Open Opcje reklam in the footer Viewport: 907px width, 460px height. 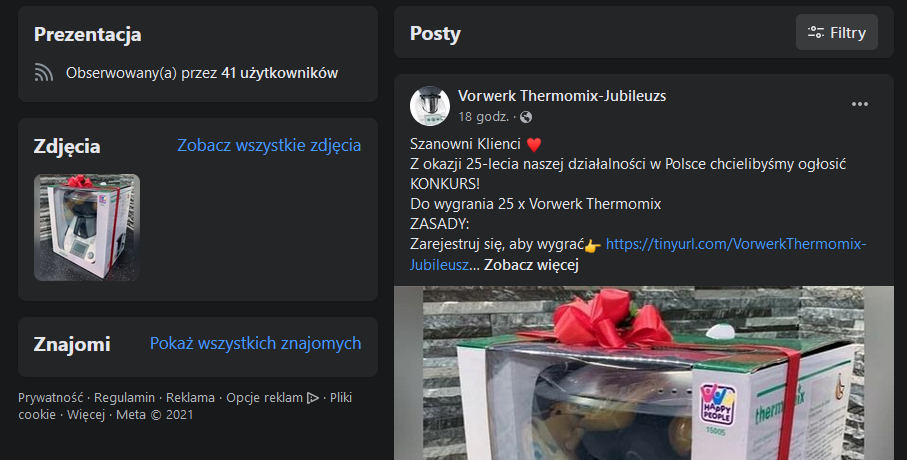click(264, 398)
